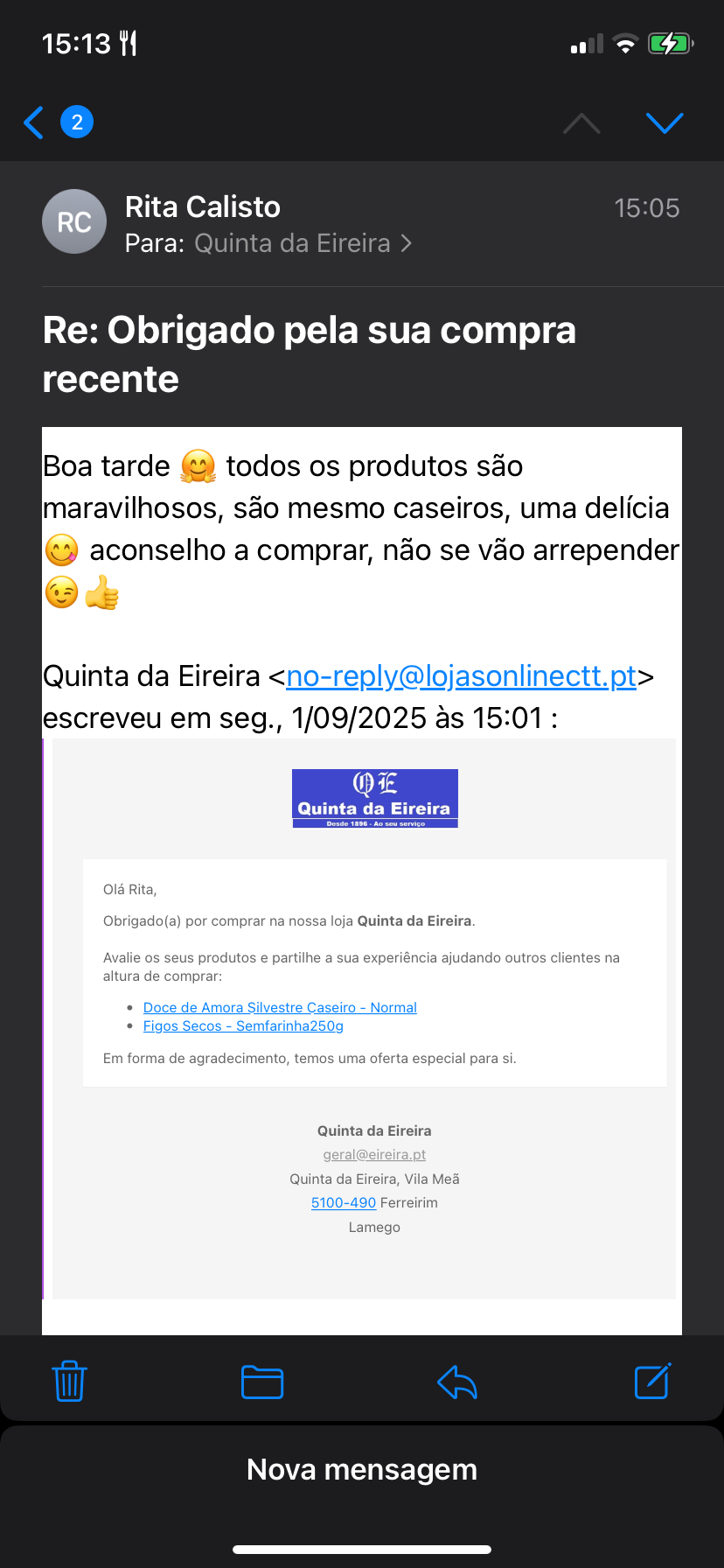Open Rita Calisto's contact avatar
Viewport: 724px width, 1568px height.
[x=74, y=221]
